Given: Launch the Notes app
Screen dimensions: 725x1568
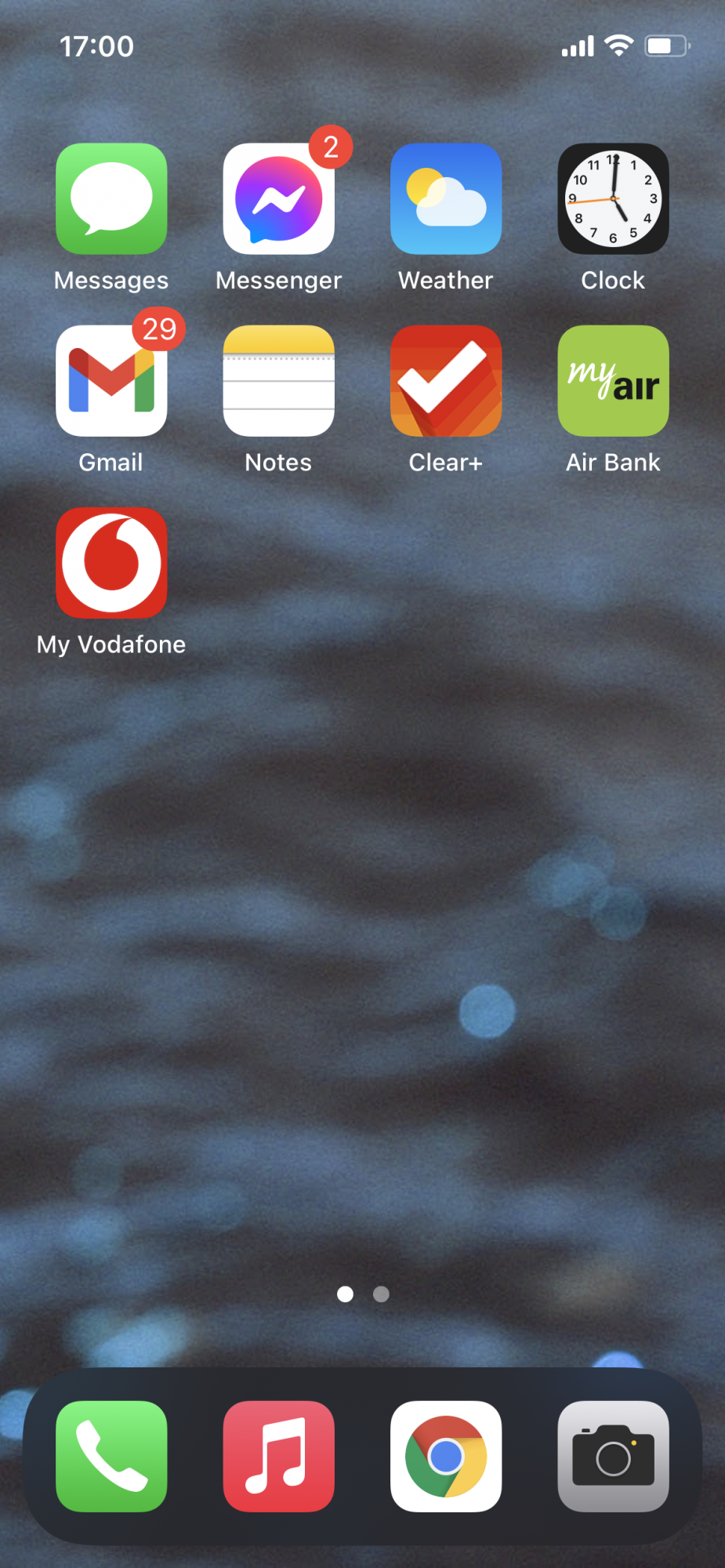Looking at the screenshot, I should tap(278, 381).
